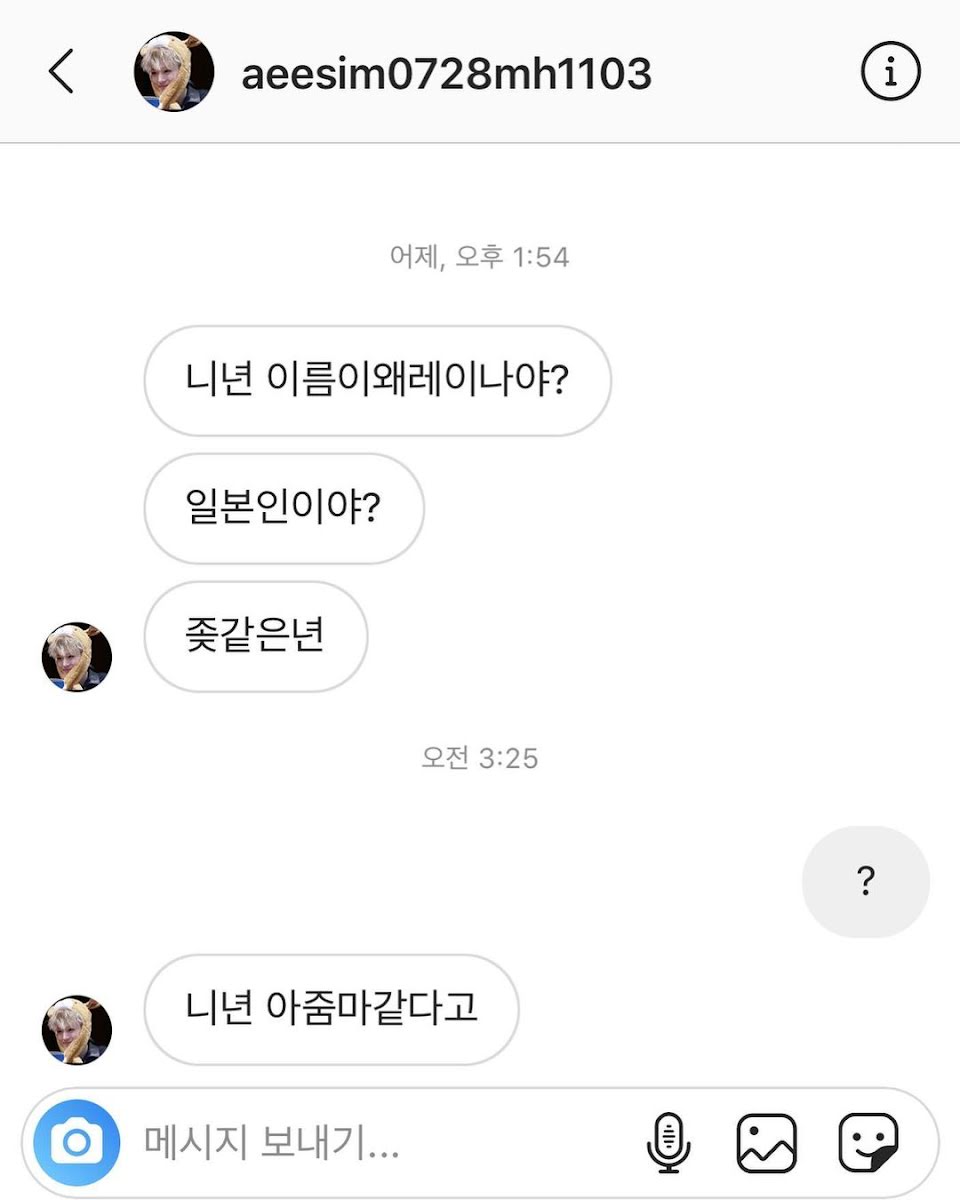Open aeesim0728mh1103 profile from header

click(446, 73)
